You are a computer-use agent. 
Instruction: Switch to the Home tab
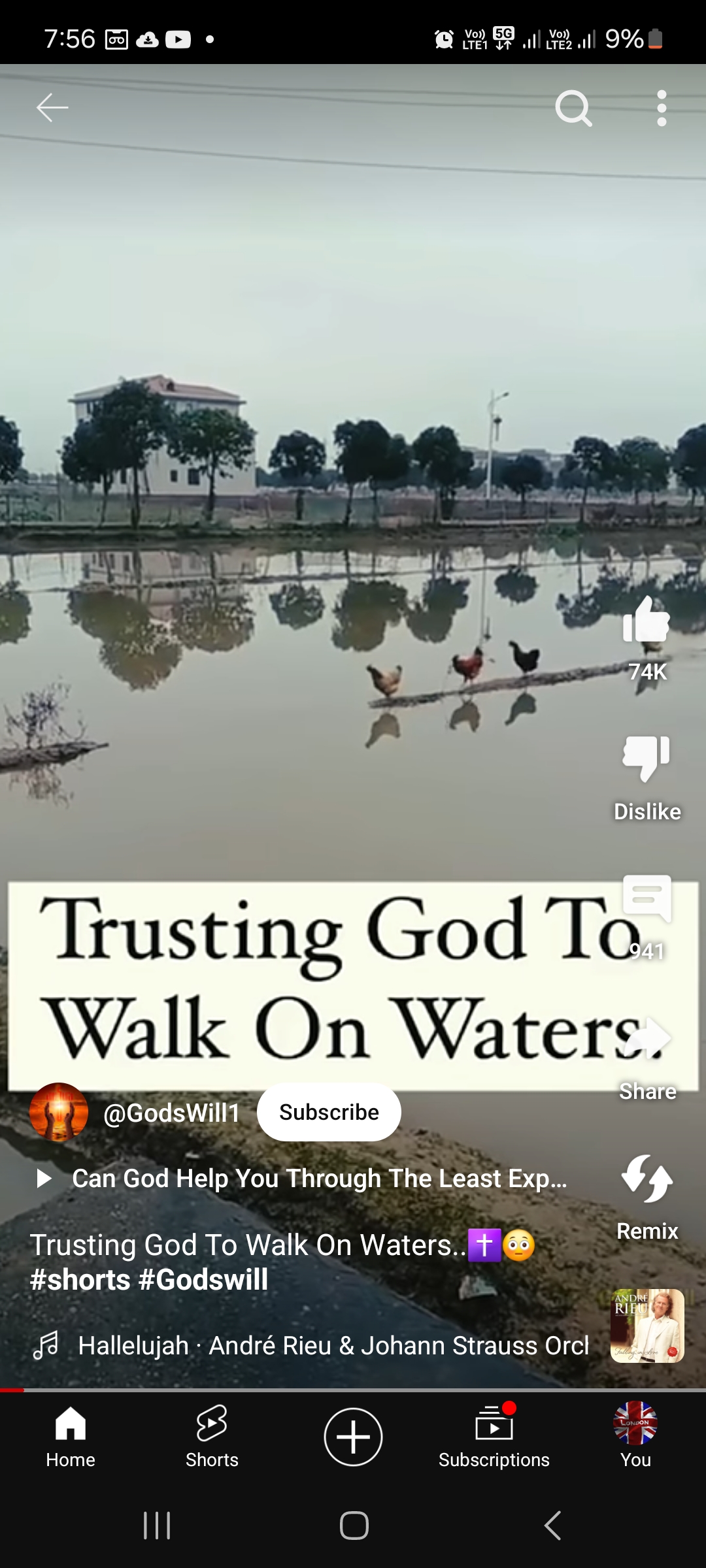coord(71,1436)
